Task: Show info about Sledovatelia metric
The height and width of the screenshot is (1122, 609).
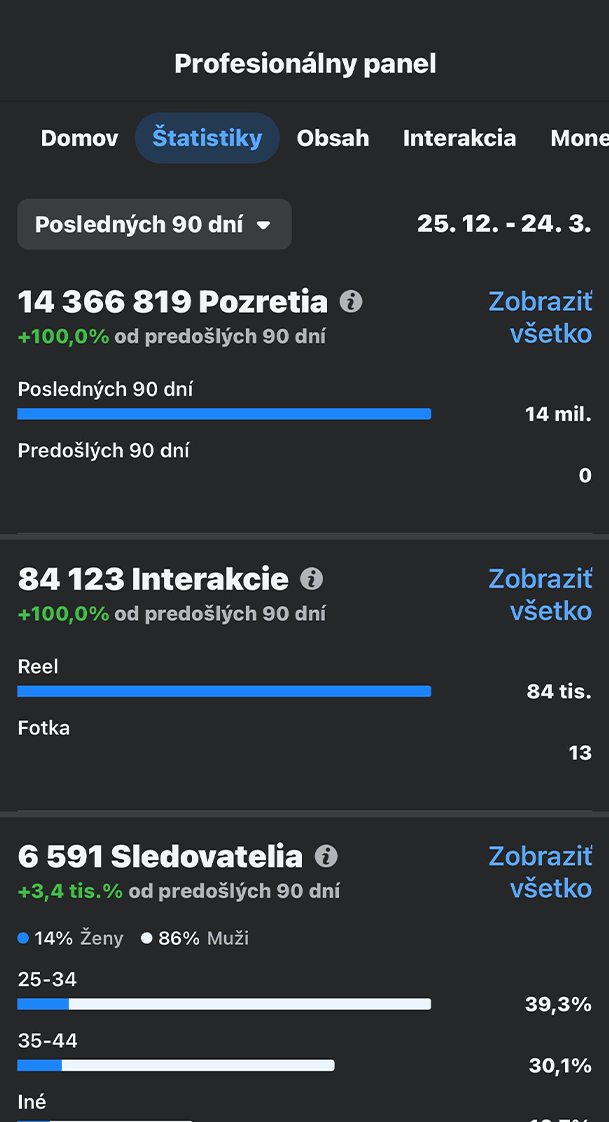Action: 326,856
